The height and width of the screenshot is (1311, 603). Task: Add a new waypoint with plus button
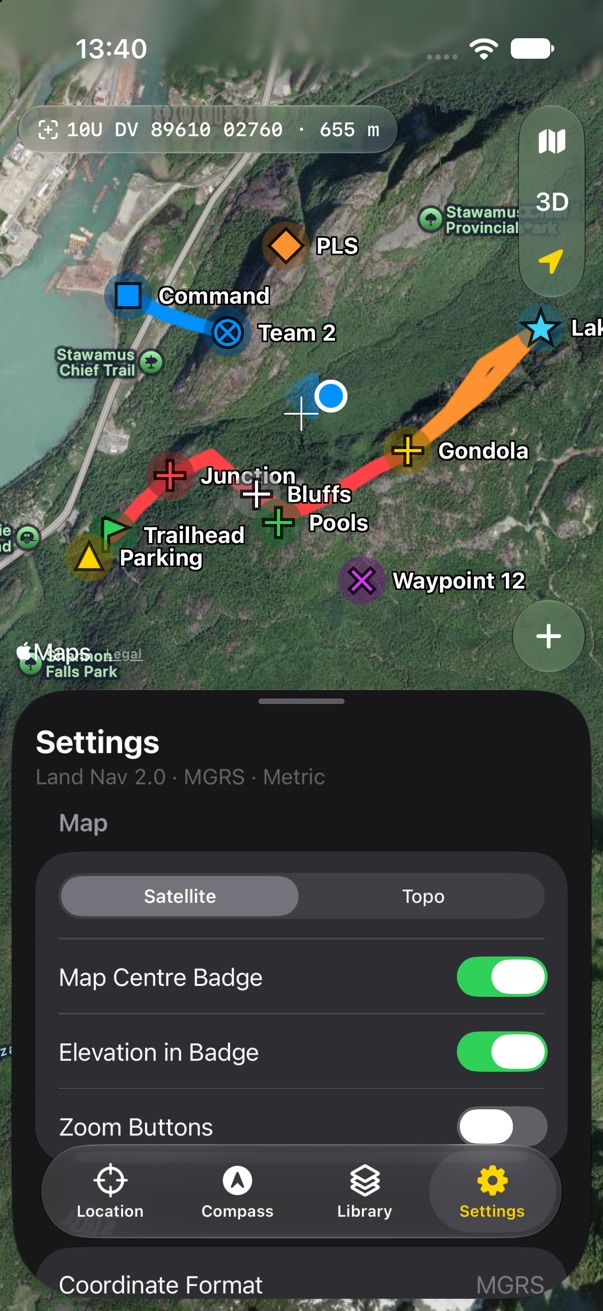tap(548, 636)
